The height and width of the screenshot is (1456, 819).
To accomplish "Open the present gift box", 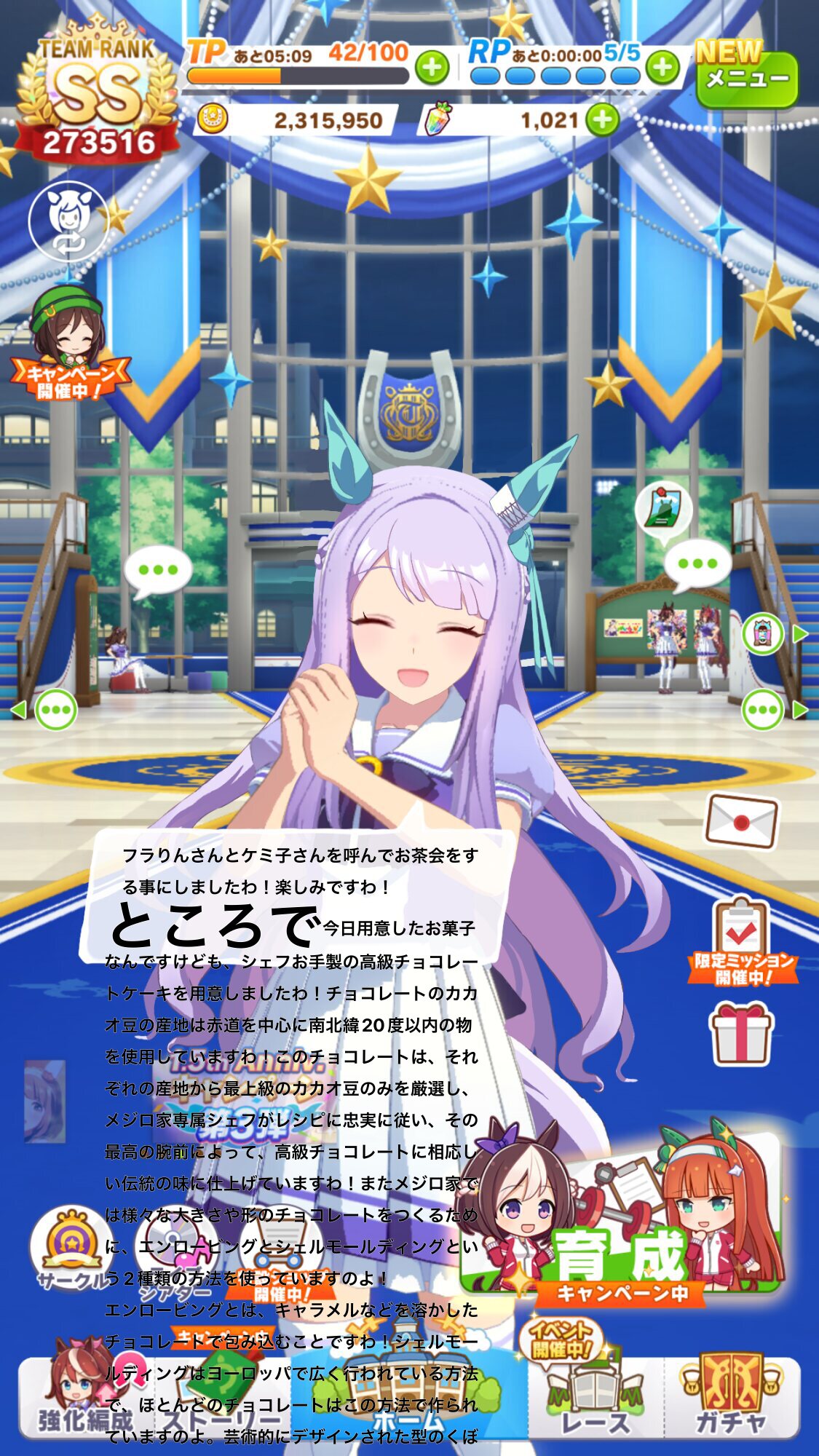I will tap(741, 1033).
